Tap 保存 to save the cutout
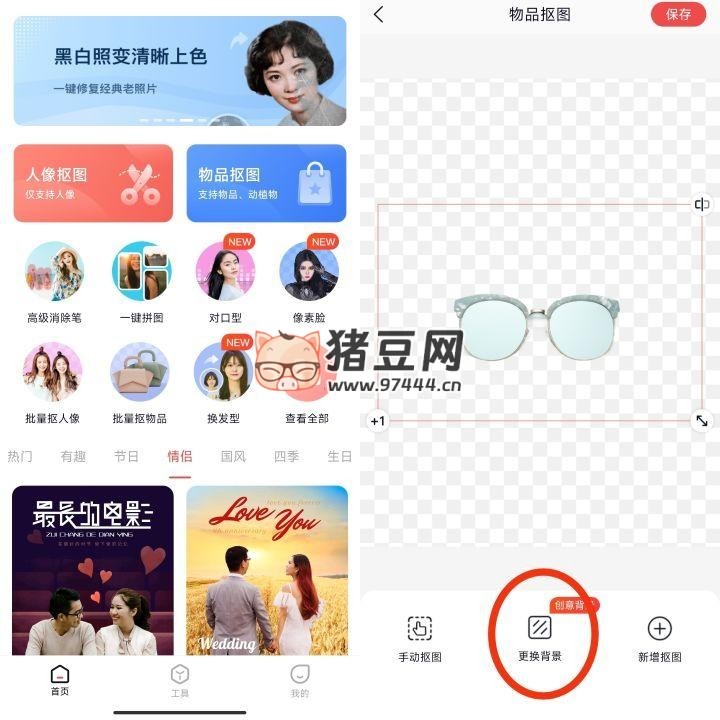720x720 pixels. click(x=678, y=14)
